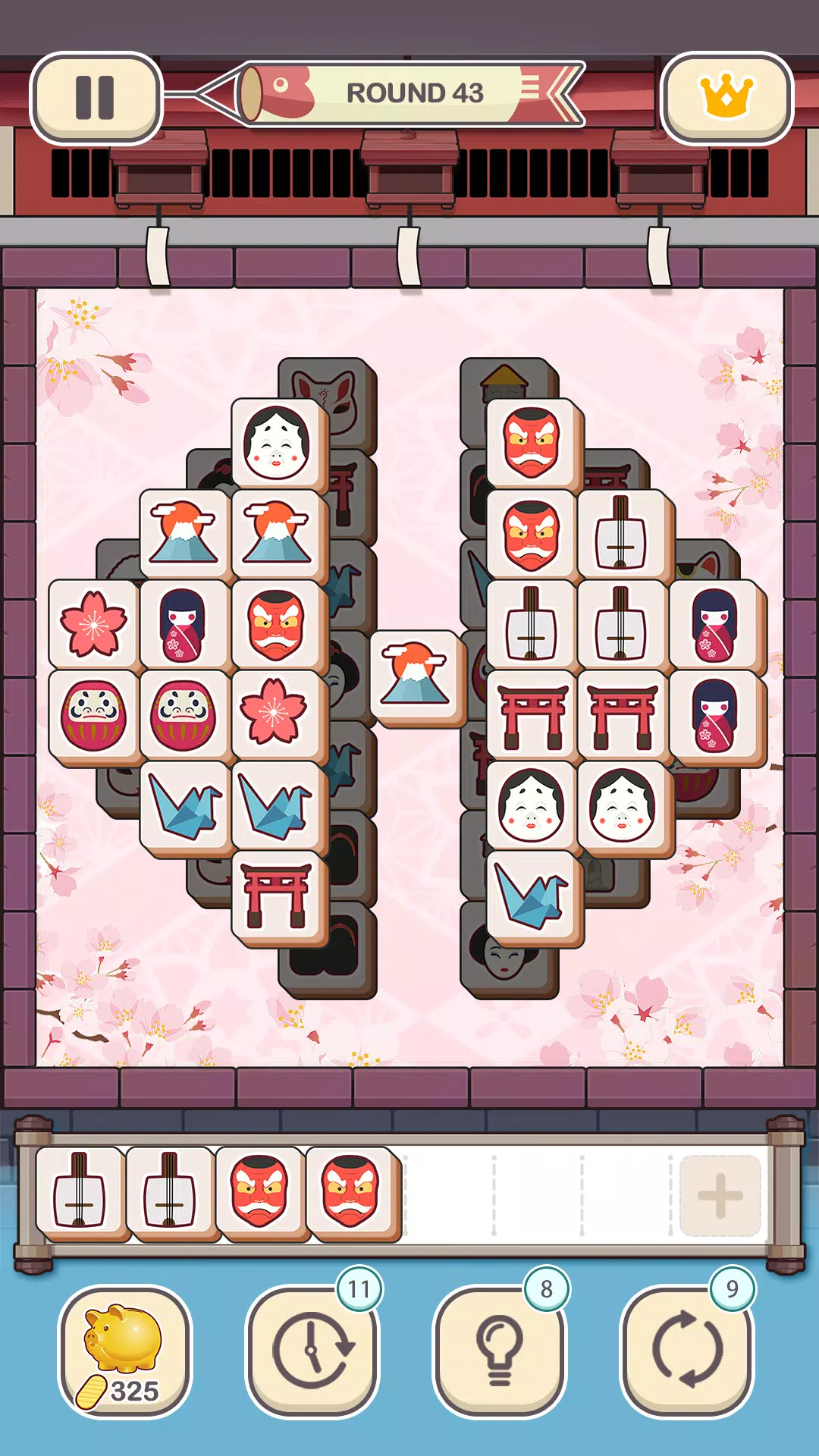Choose the white okame mask tile in the left stack

point(277,442)
